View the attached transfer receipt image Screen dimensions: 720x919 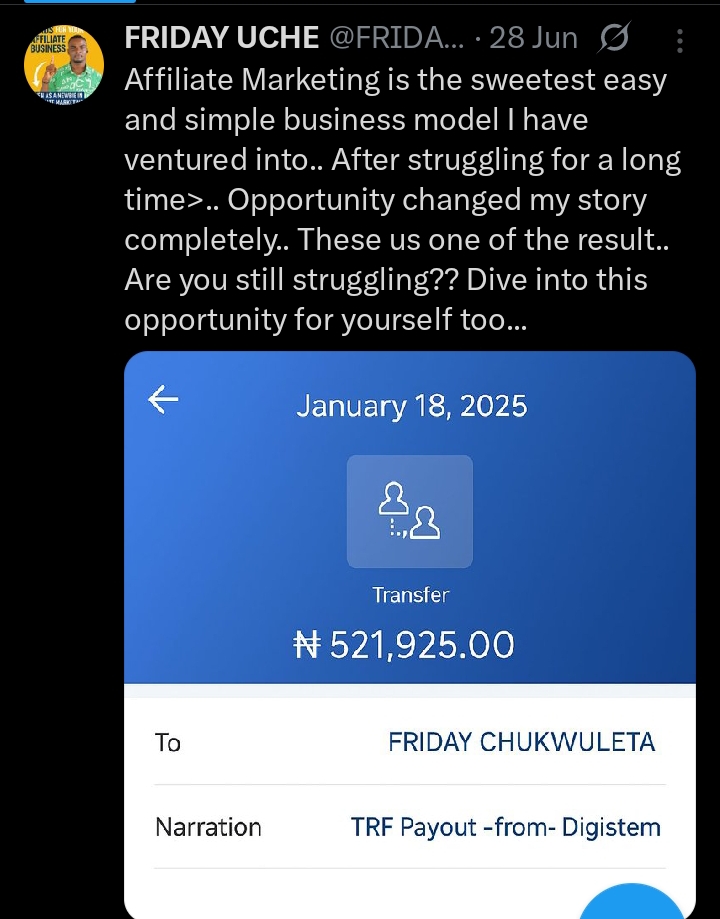coord(409,600)
